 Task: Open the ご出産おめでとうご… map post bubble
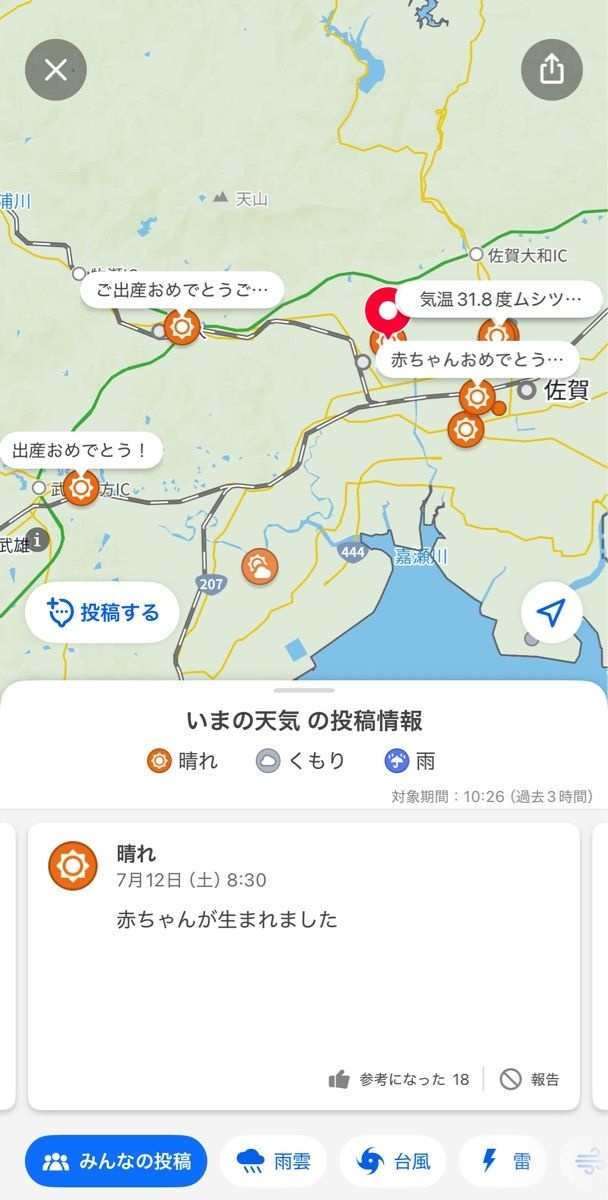coord(182,291)
